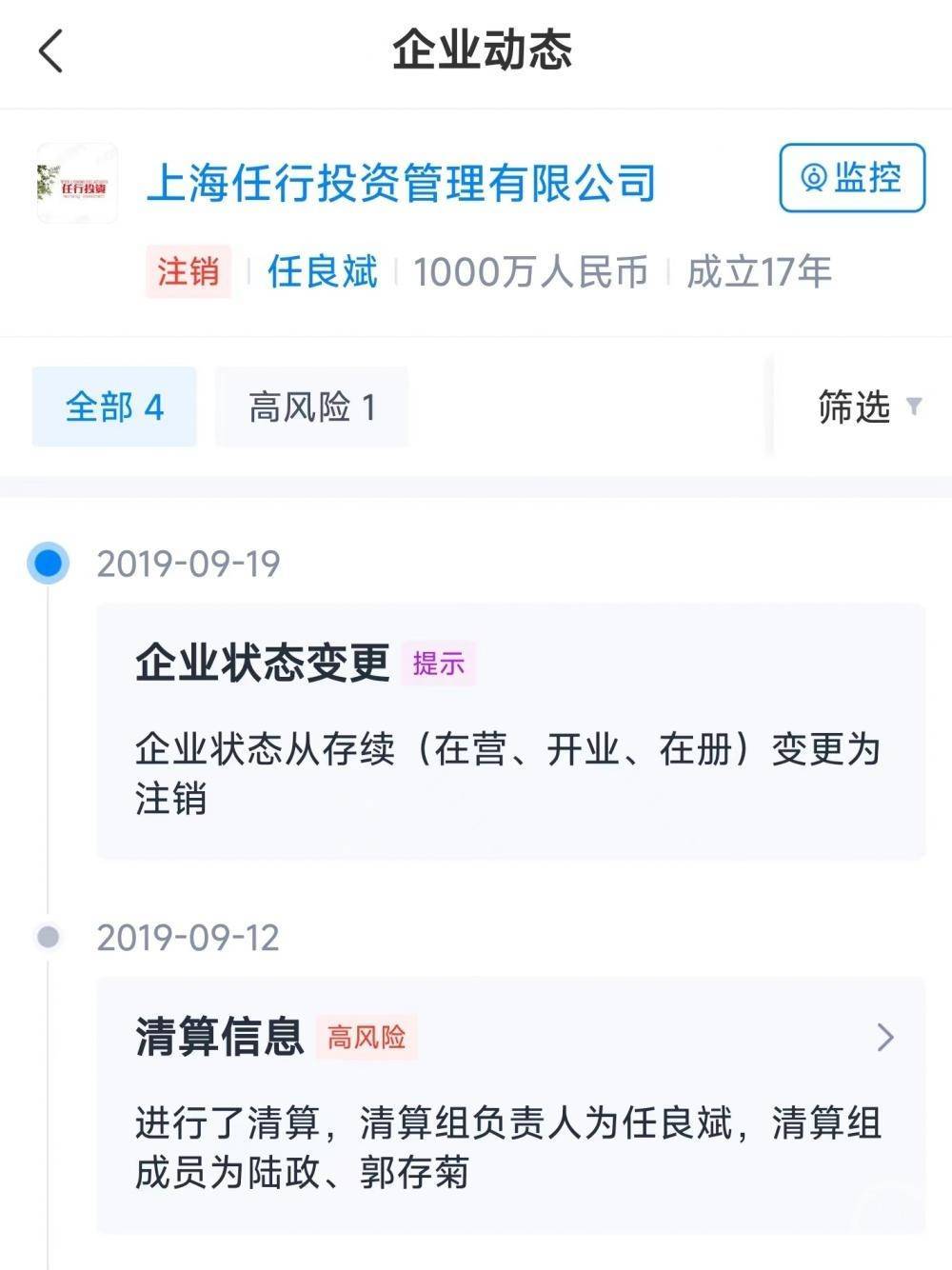Open legal representative 任良斌 profile
This screenshot has height=1270, width=952.
(x=322, y=272)
